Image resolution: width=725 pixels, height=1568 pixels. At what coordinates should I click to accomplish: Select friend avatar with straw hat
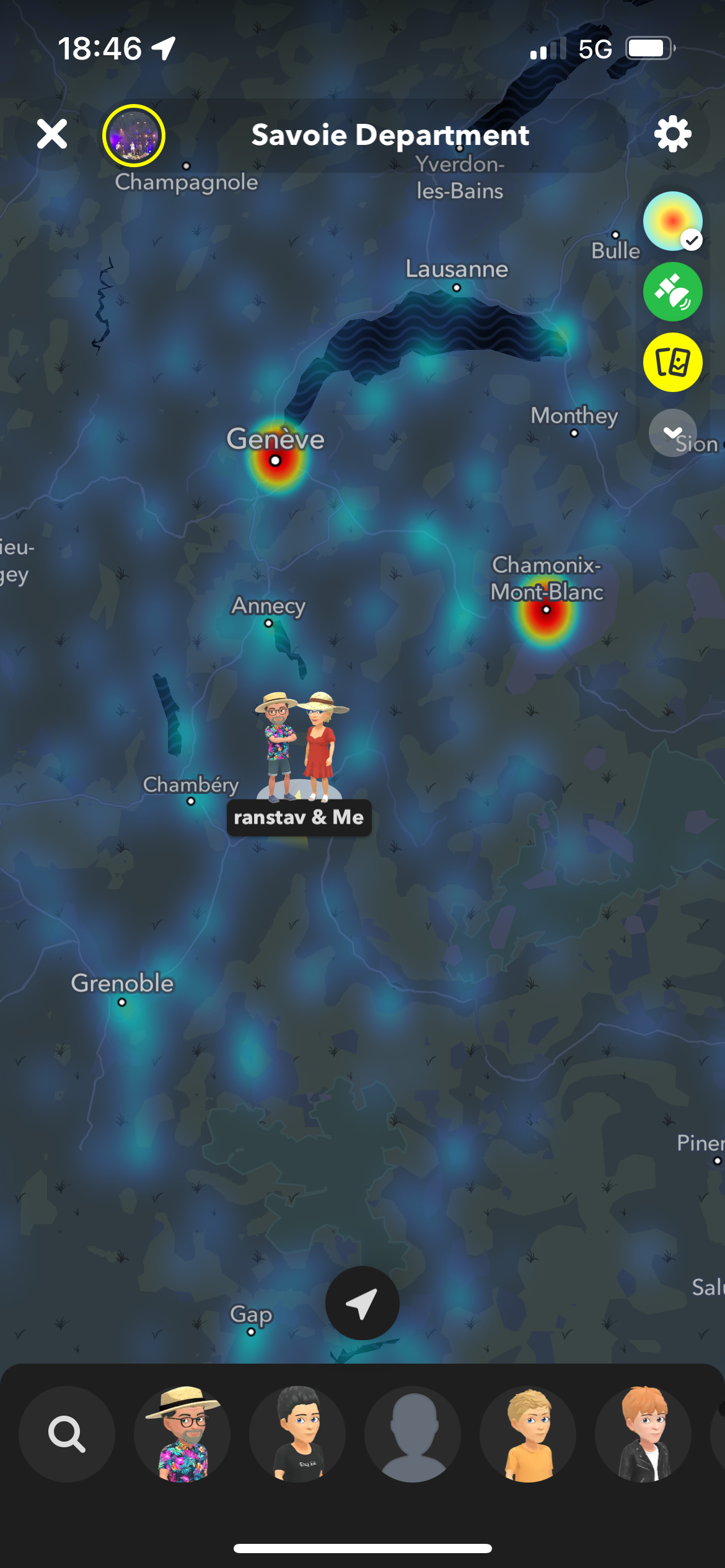click(182, 1433)
